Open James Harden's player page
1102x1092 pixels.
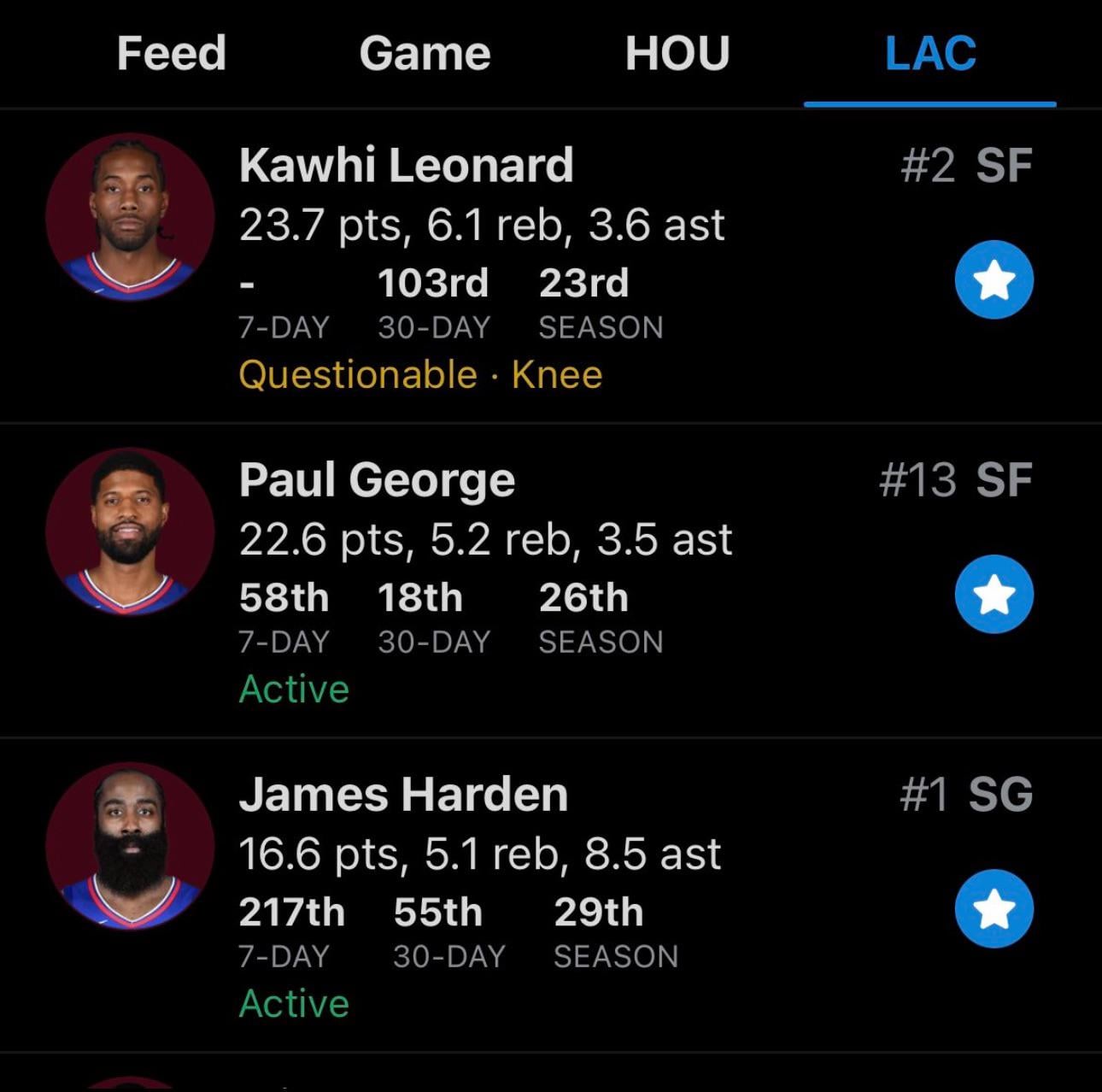pyautogui.click(x=403, y=794)
